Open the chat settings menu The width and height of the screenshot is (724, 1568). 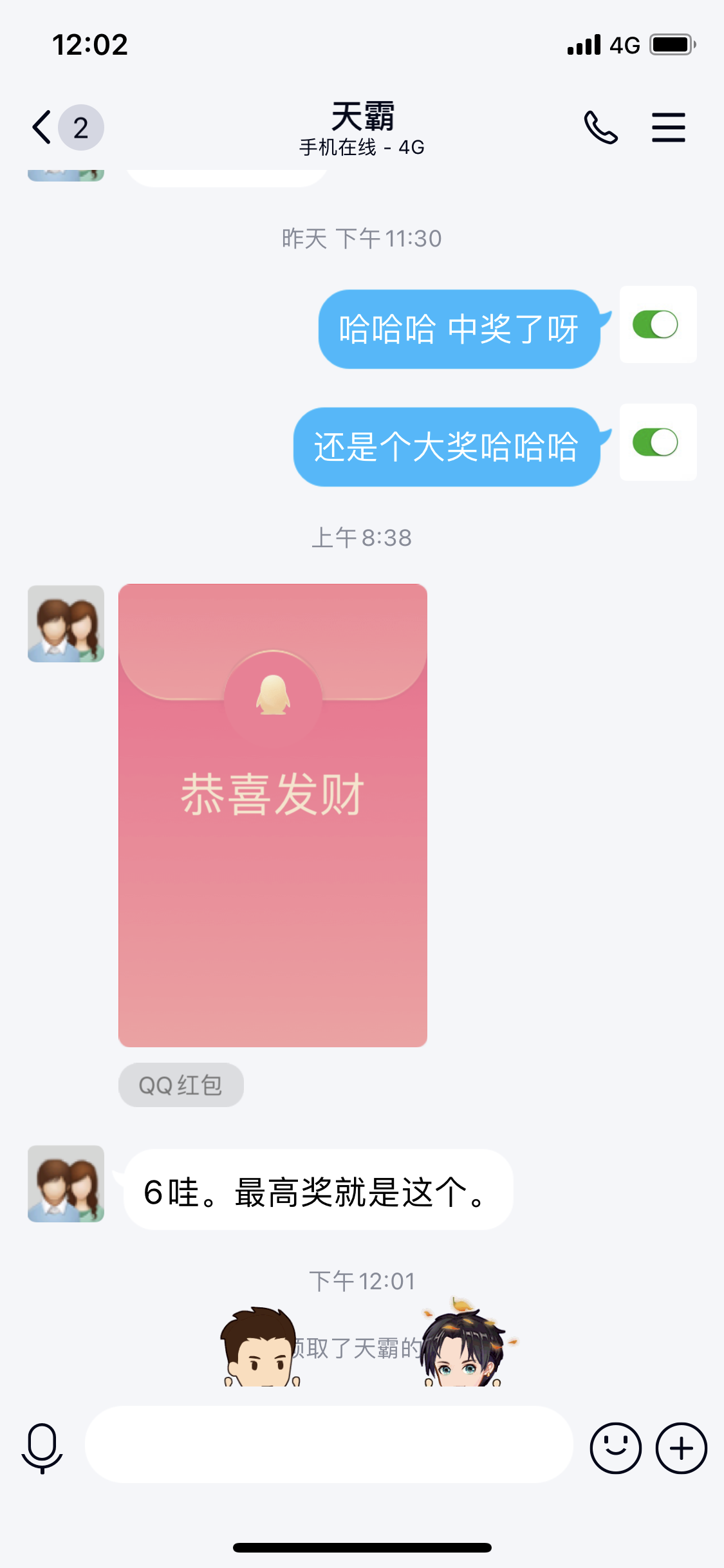tap(668, 127)
